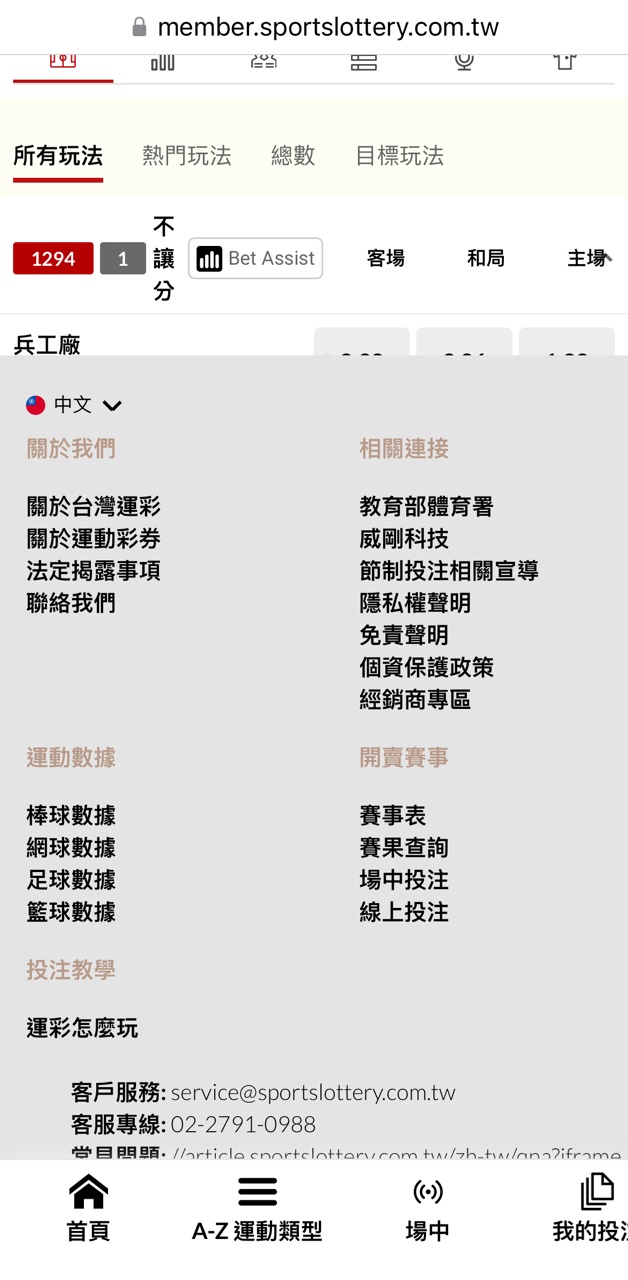Open 賽果查詢 results lookup
This screenshot has height=1280, width=628.
(404, 848)
